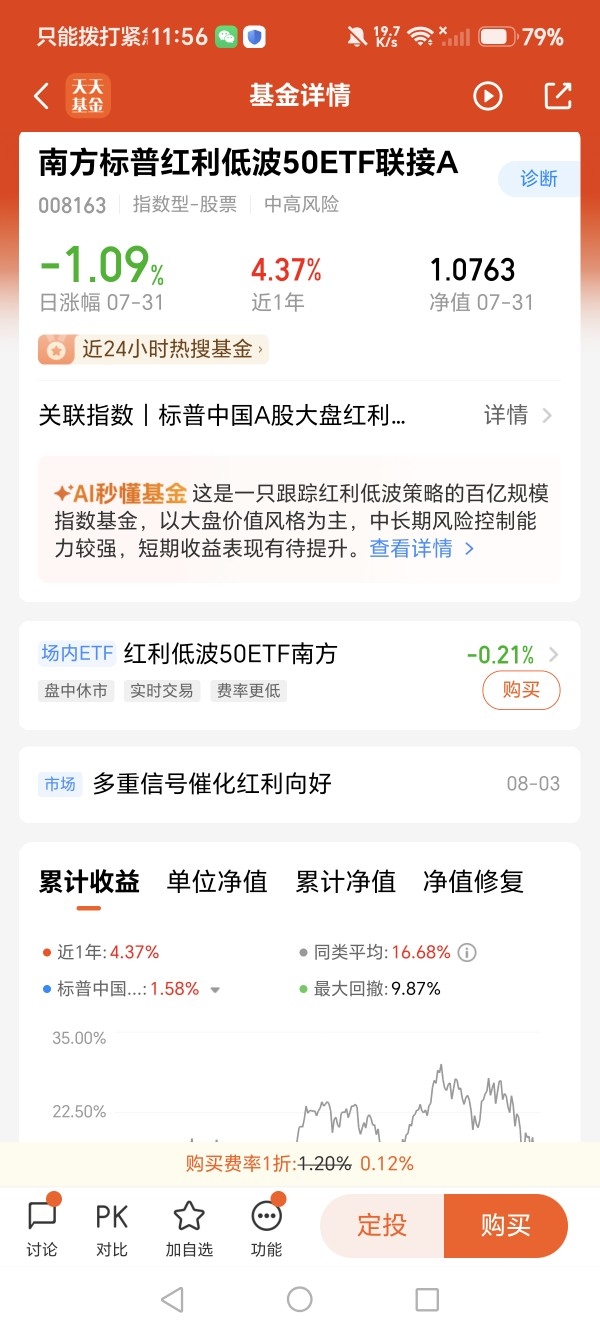Screen dimensions: 600x1332
Task: Tap the 定投 auto-invest button
Action: (382, 1226)
